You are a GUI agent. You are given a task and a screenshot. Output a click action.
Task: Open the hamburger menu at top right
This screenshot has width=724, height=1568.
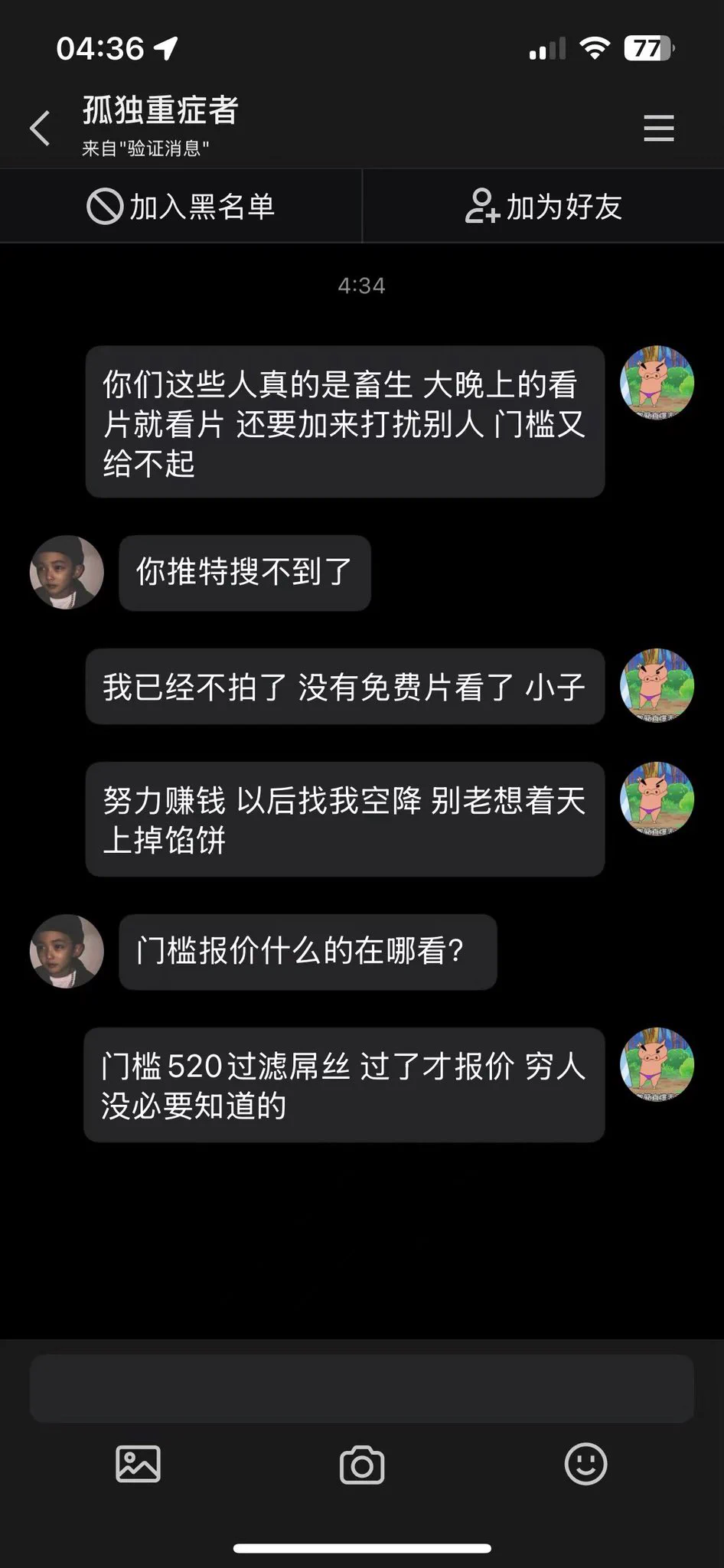658,128
